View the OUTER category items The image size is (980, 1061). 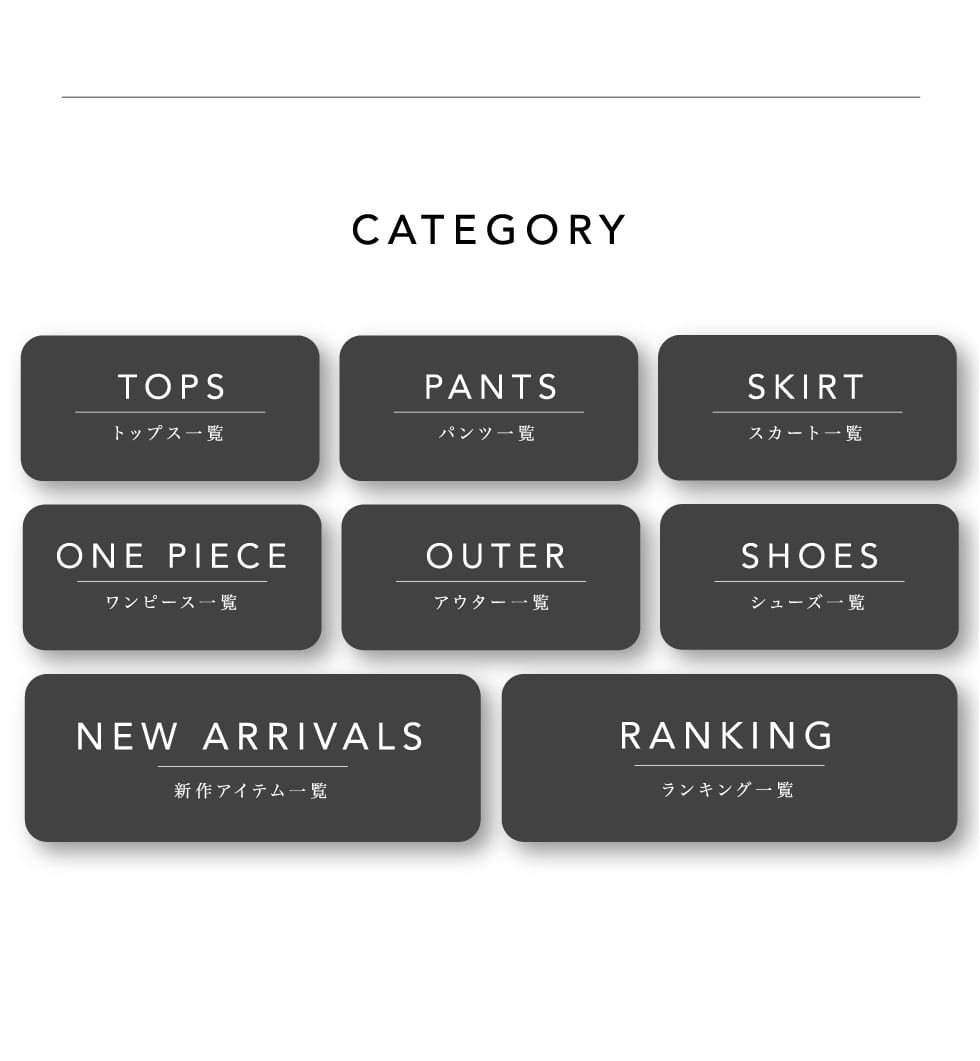(x=491, y=577)
